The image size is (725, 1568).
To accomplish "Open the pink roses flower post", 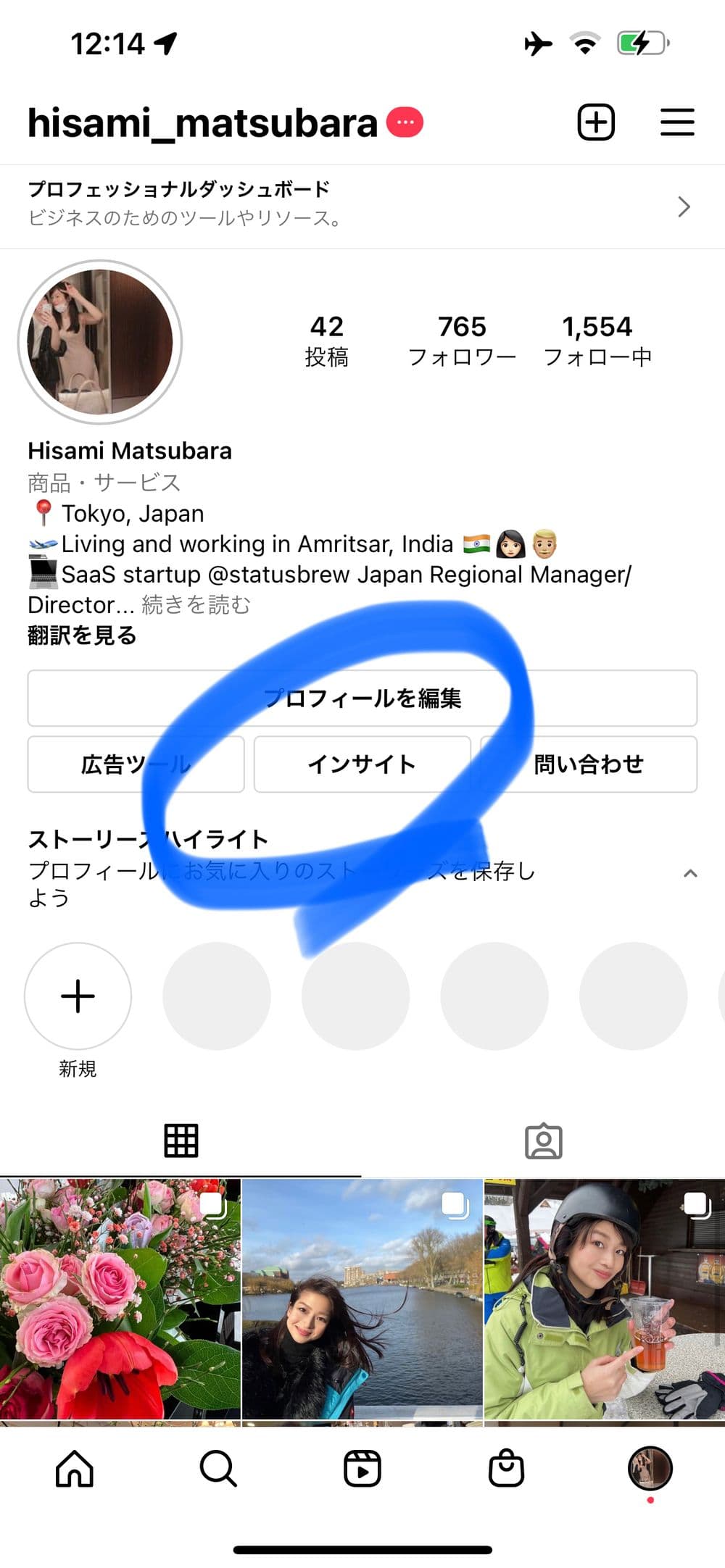I will click(120, 1298).
